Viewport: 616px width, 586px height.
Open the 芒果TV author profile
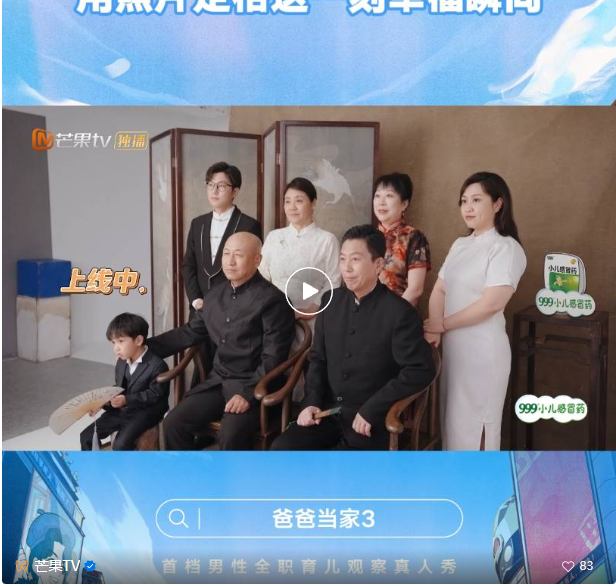click(55, 566)
